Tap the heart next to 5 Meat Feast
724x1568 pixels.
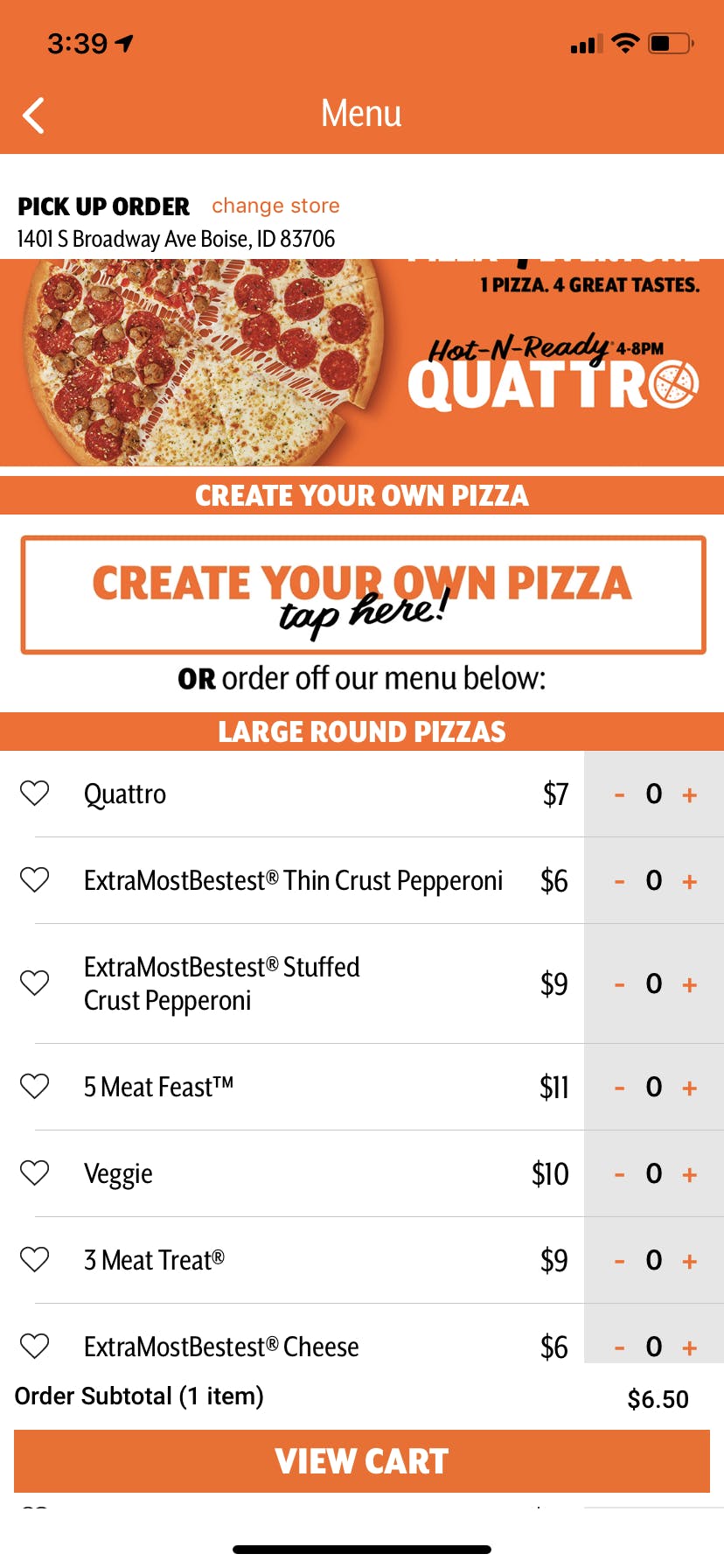[34, 1086]
